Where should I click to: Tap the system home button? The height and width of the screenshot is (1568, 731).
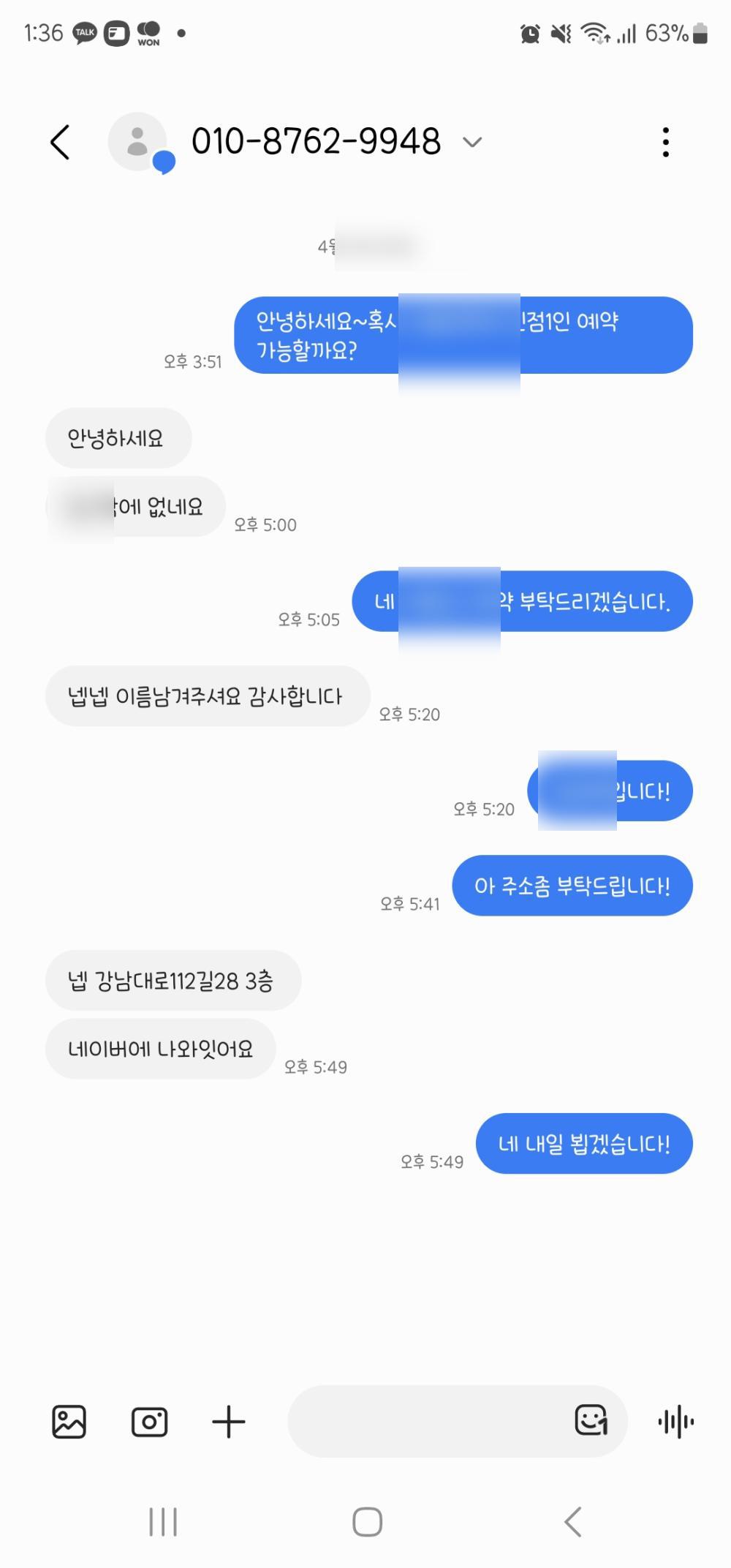point(367,1522)
